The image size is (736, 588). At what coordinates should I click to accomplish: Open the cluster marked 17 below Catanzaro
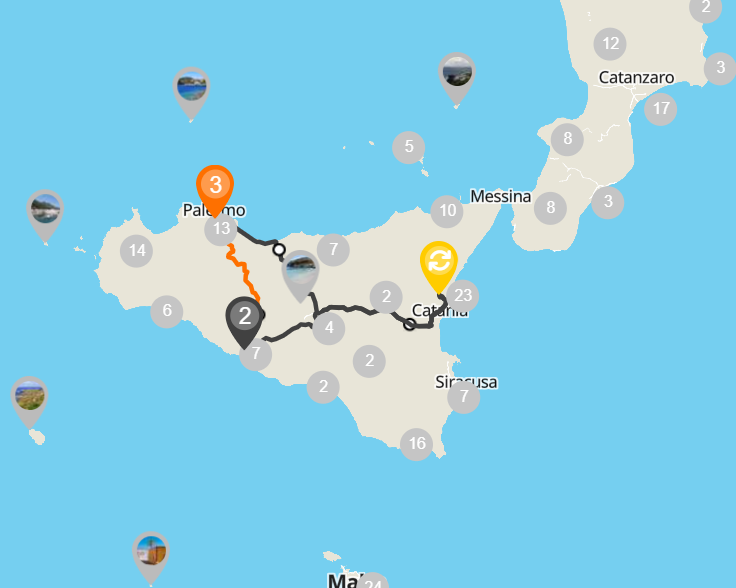(x=661, y=108)
